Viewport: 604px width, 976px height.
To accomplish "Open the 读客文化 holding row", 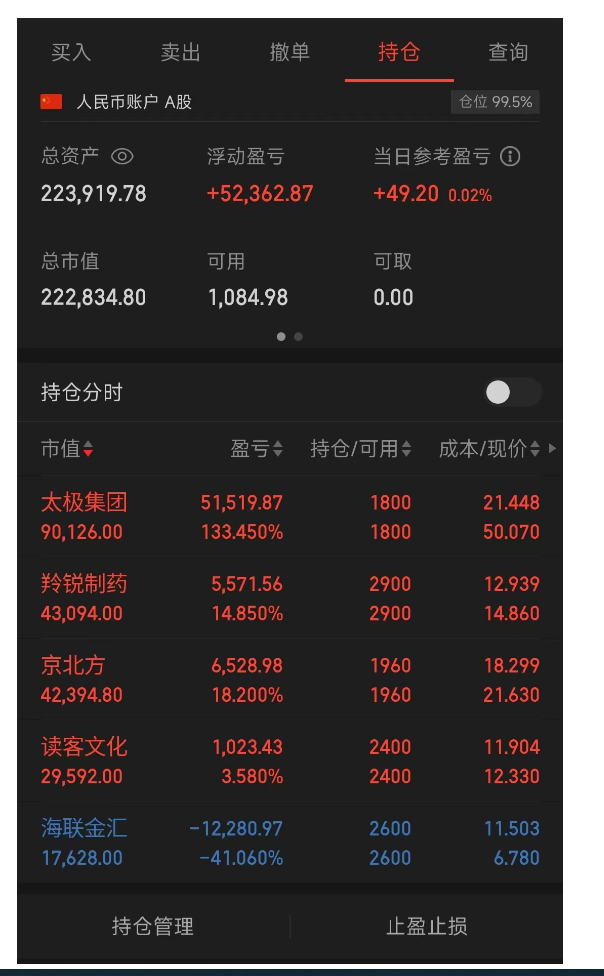I will pyautogui.click(x=290, y=761).
